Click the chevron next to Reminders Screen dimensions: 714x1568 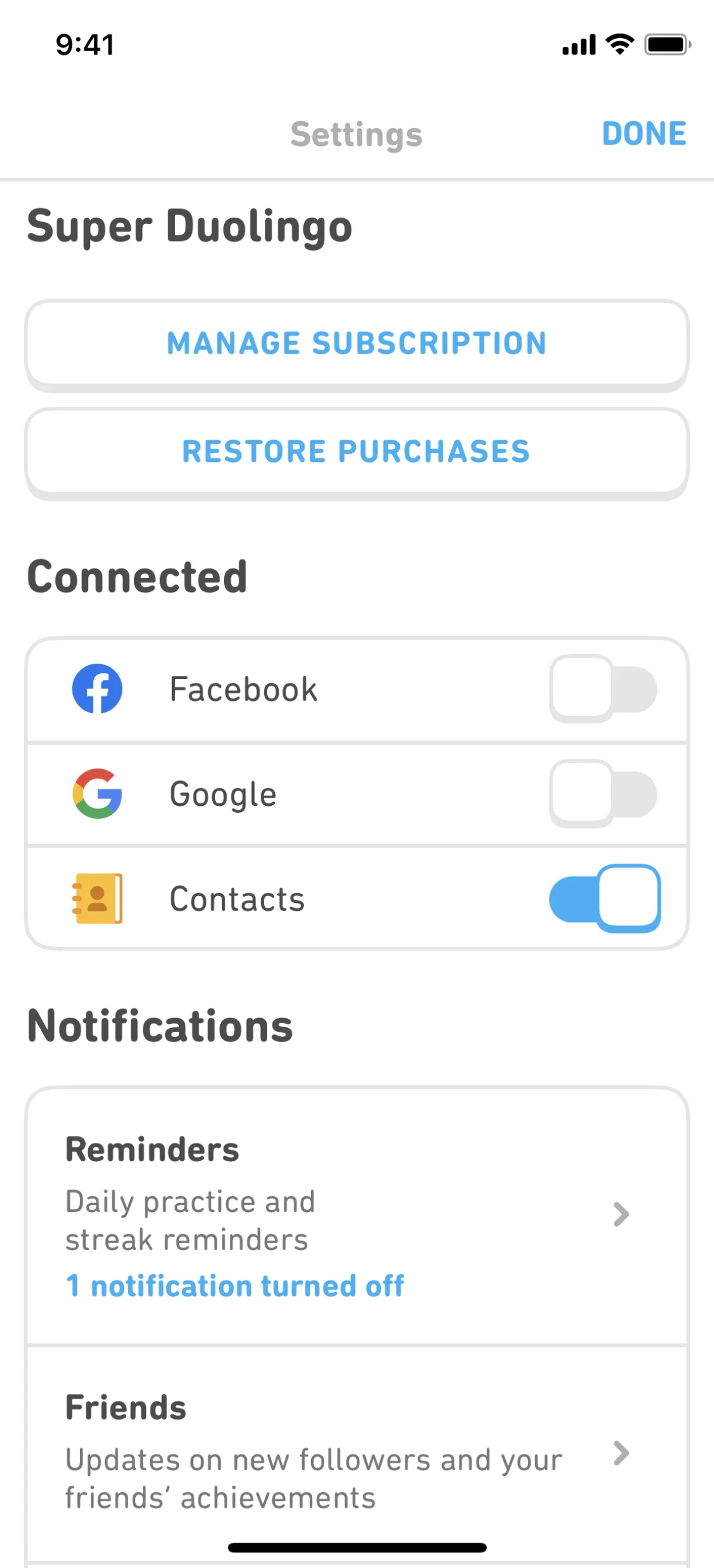621,1214
